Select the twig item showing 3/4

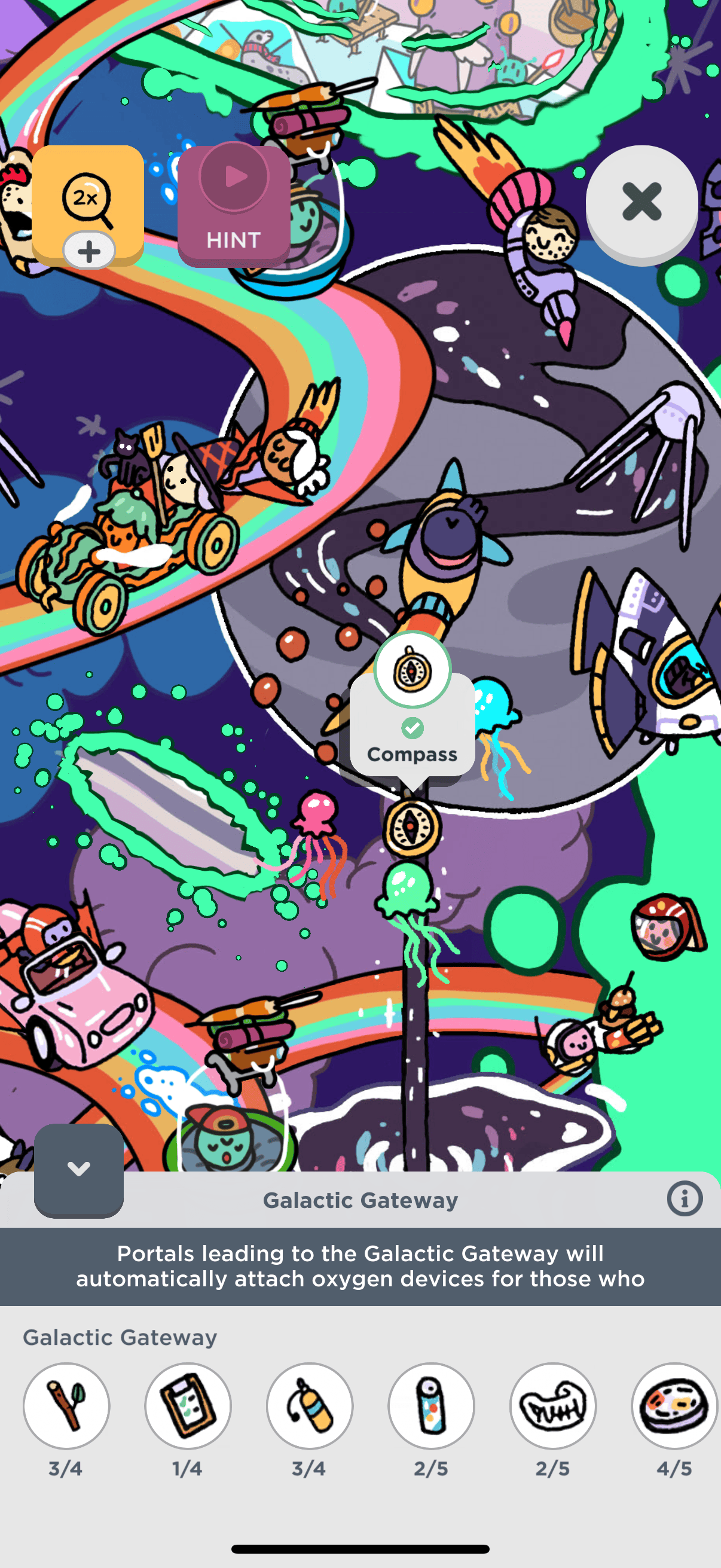pyautogui.click(x=66, y=1406)
